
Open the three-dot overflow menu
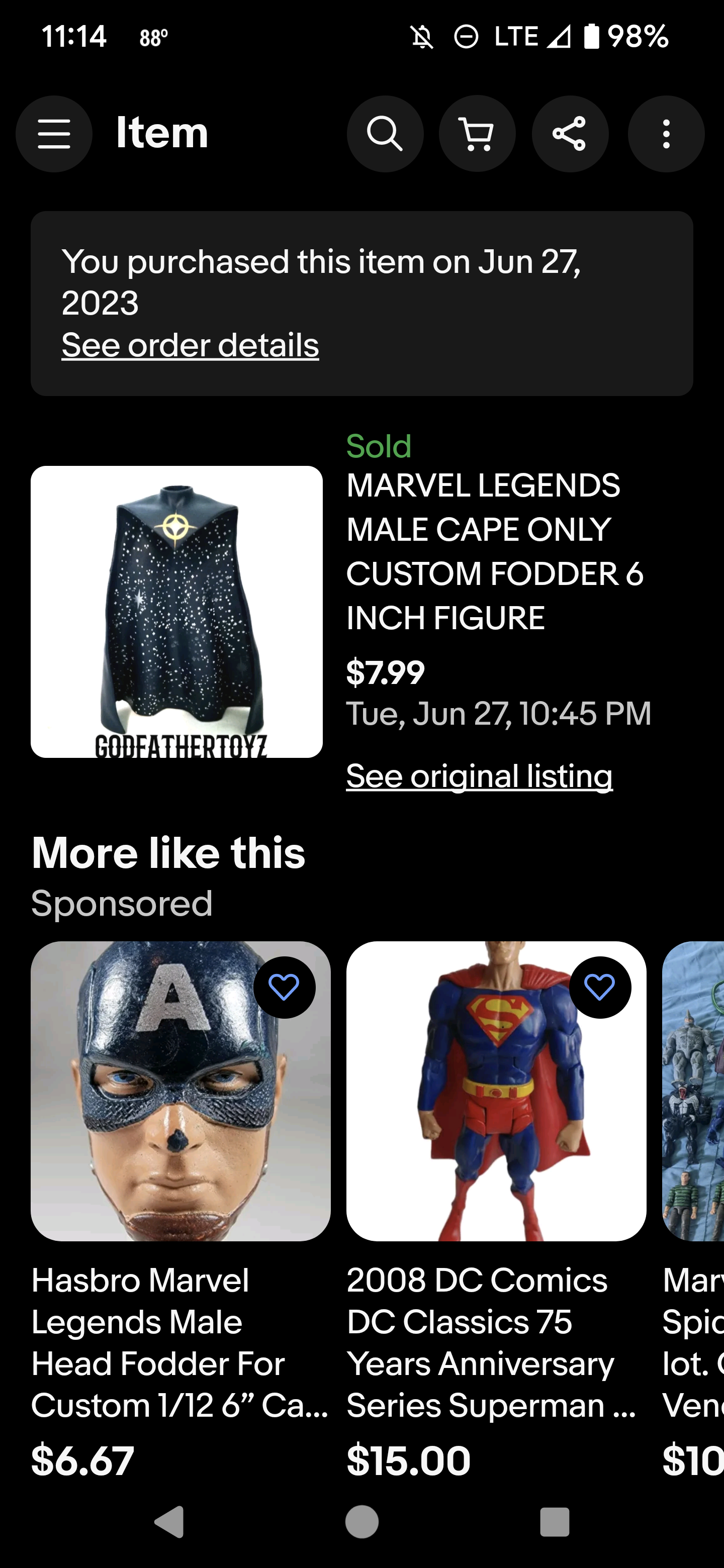coord(666,134)
